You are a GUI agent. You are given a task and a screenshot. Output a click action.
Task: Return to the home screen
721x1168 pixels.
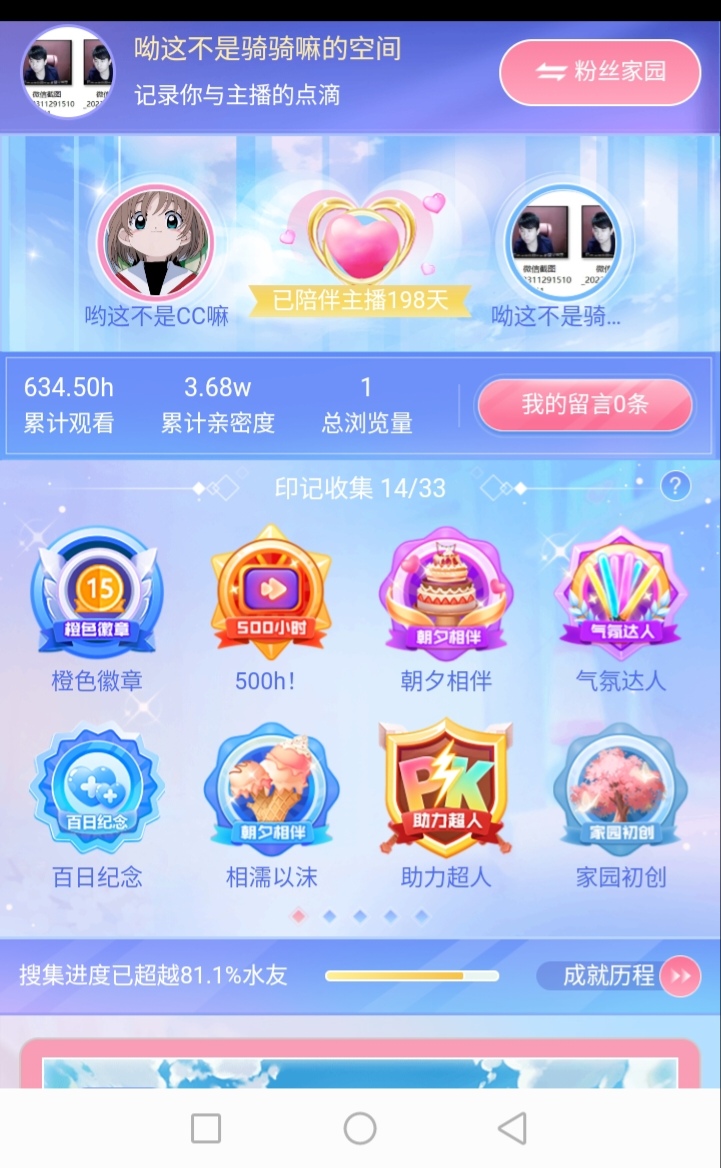(x=360, y=1129)
